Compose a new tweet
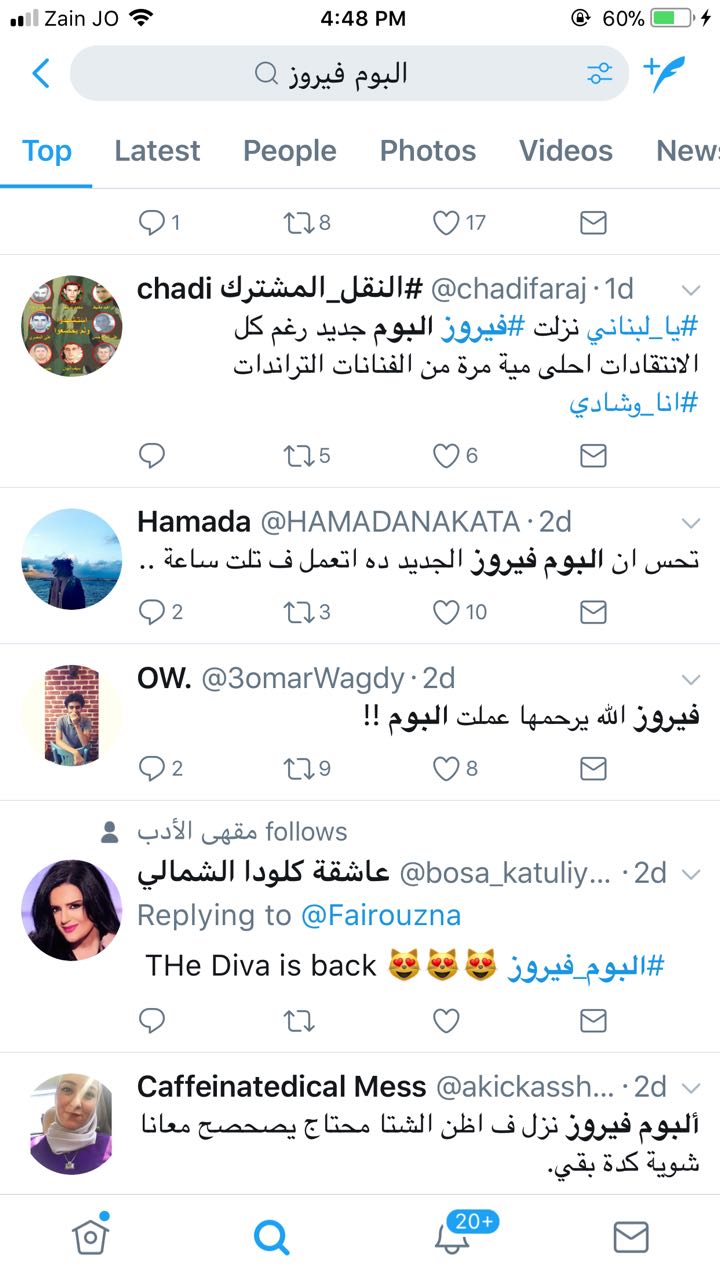 click(x=665, y=73)
